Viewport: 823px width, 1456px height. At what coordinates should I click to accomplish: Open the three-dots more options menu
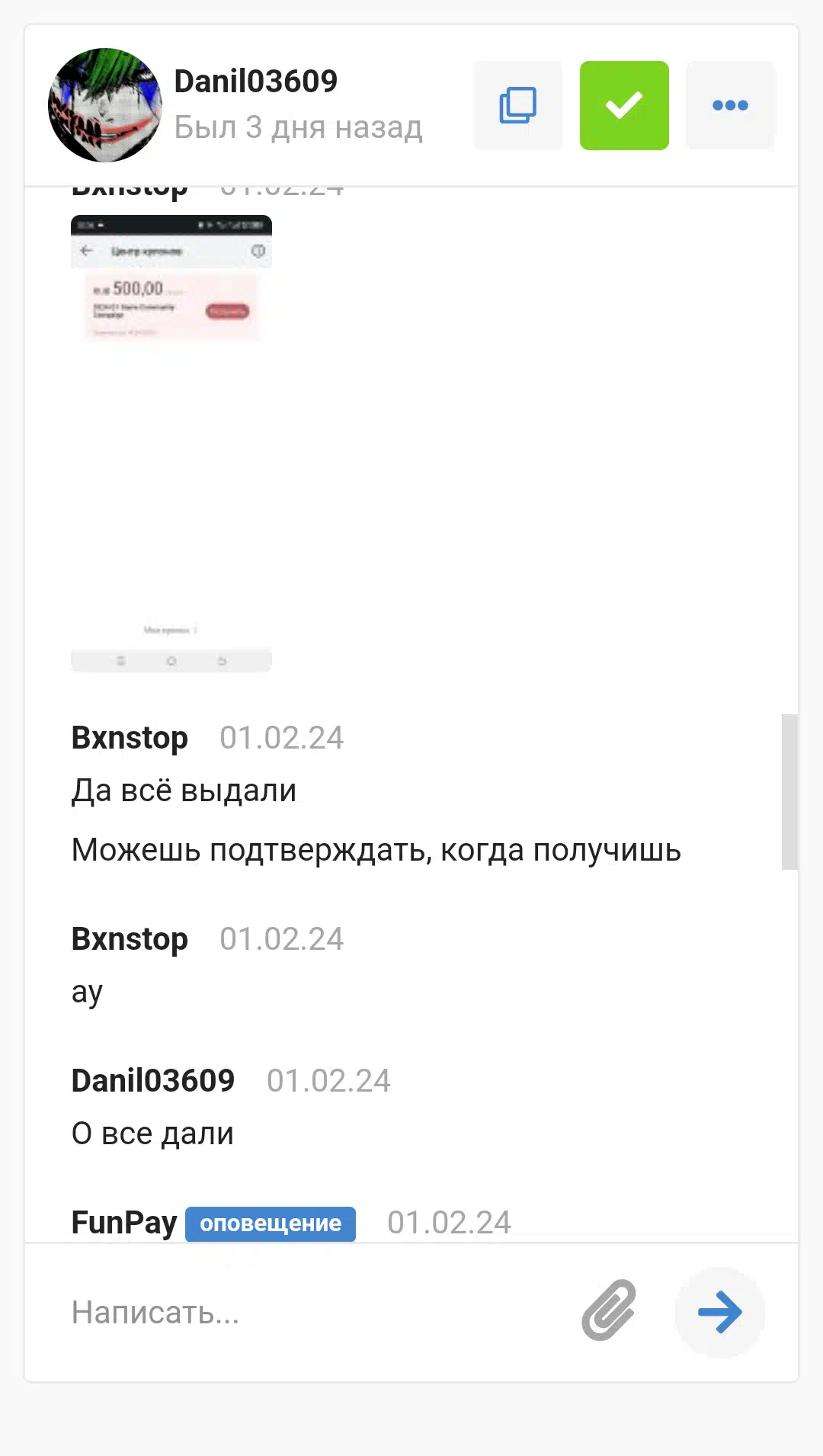click(730, 105)
